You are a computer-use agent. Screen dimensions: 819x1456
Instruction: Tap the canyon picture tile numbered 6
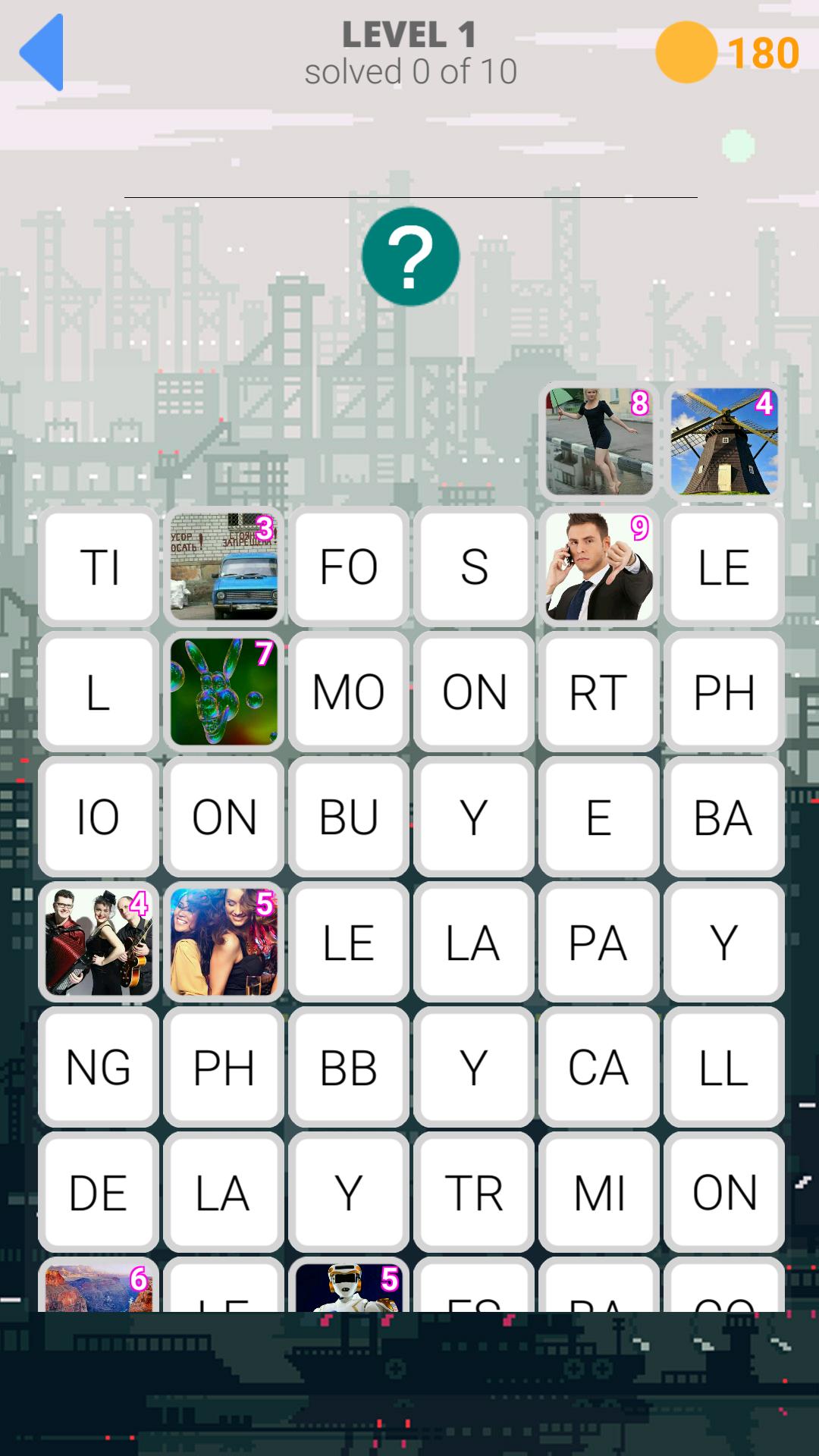pyautogui.click(x=99, y=1289)
